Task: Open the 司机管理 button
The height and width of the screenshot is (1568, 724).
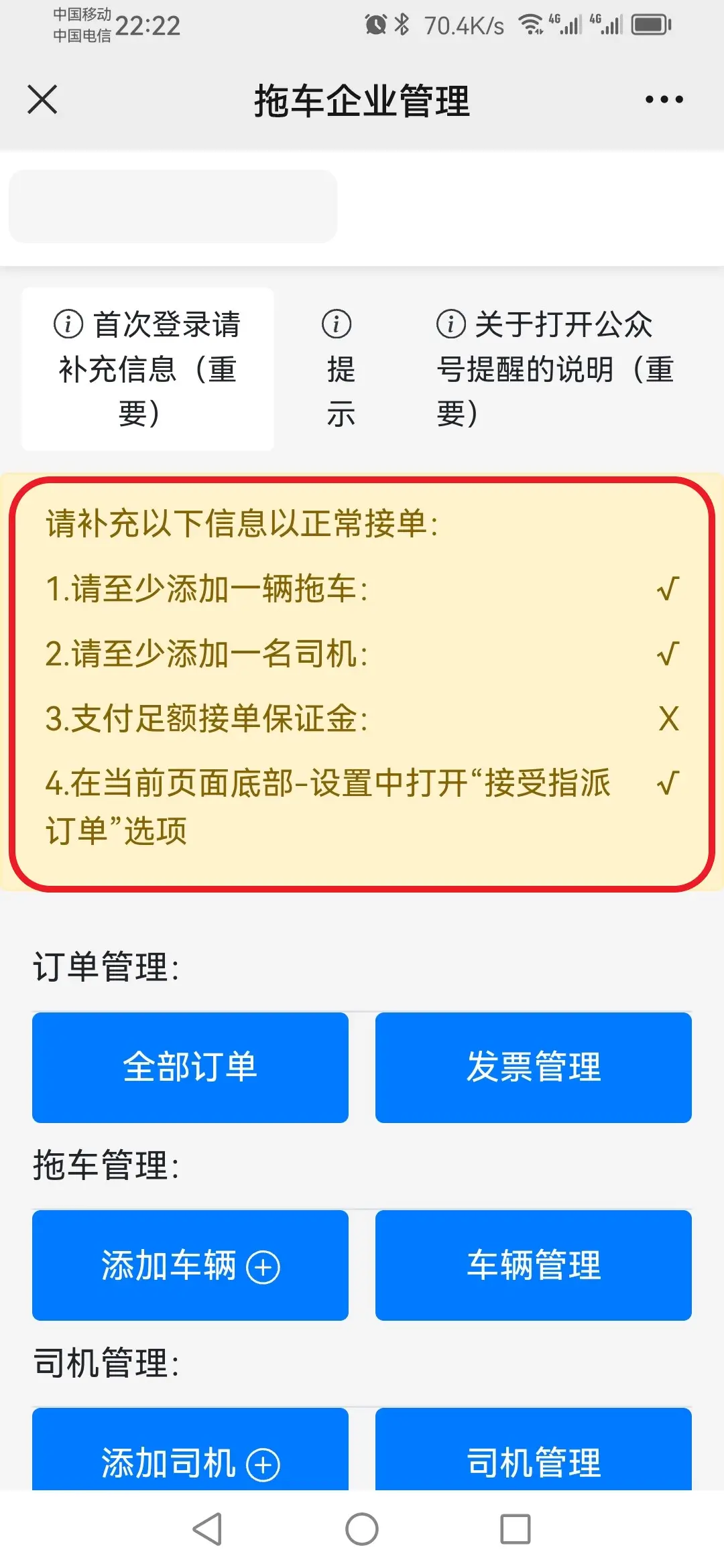Action: pos(533,1455)
